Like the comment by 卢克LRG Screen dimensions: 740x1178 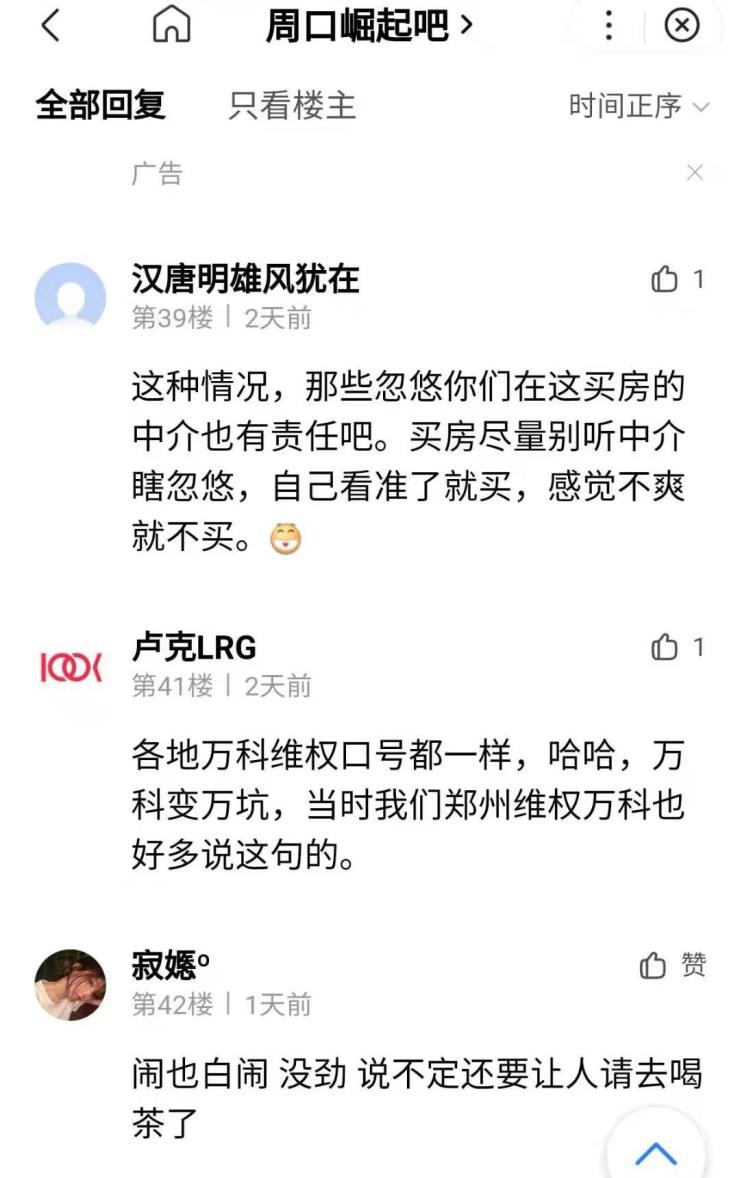[x=665, y=648]
